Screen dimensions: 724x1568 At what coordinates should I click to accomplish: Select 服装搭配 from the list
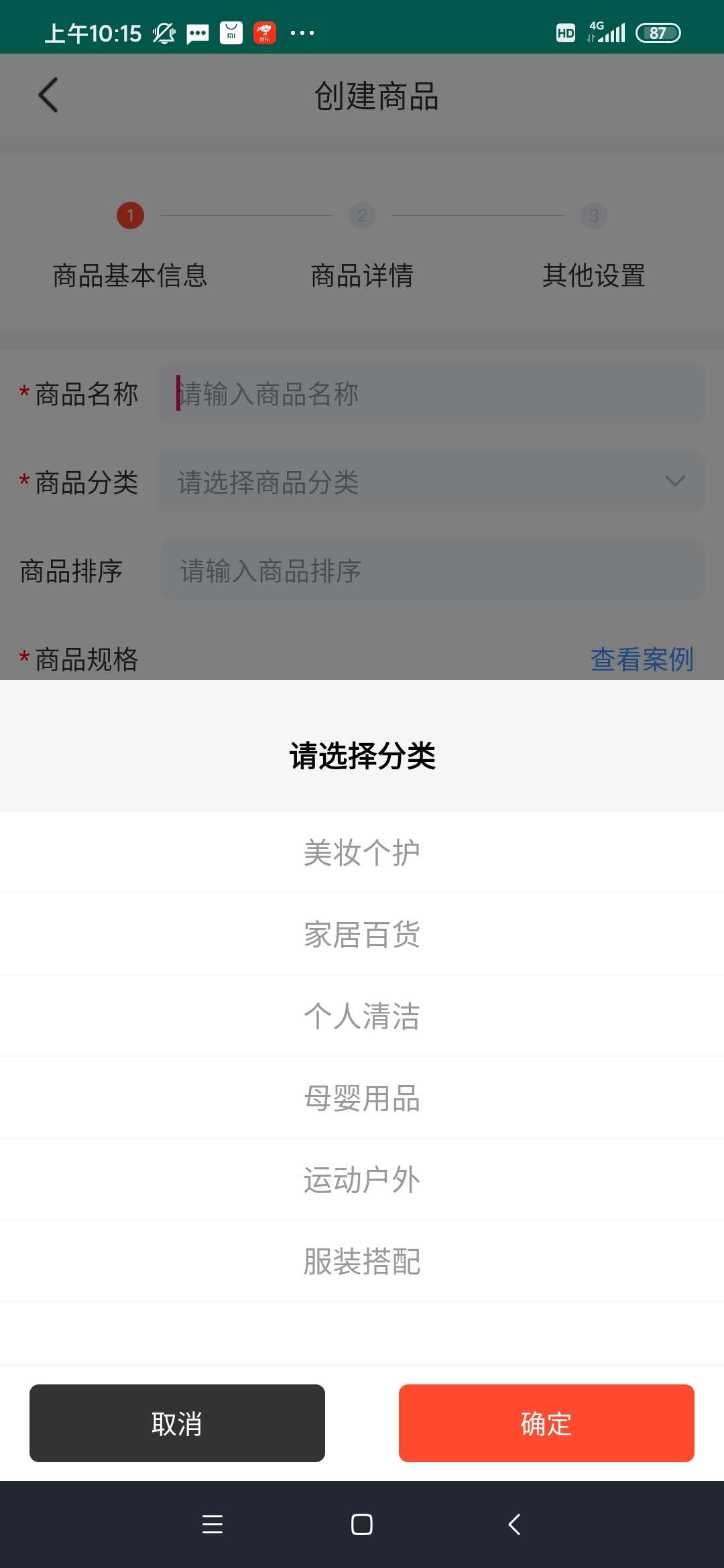tap(362, 1261)
